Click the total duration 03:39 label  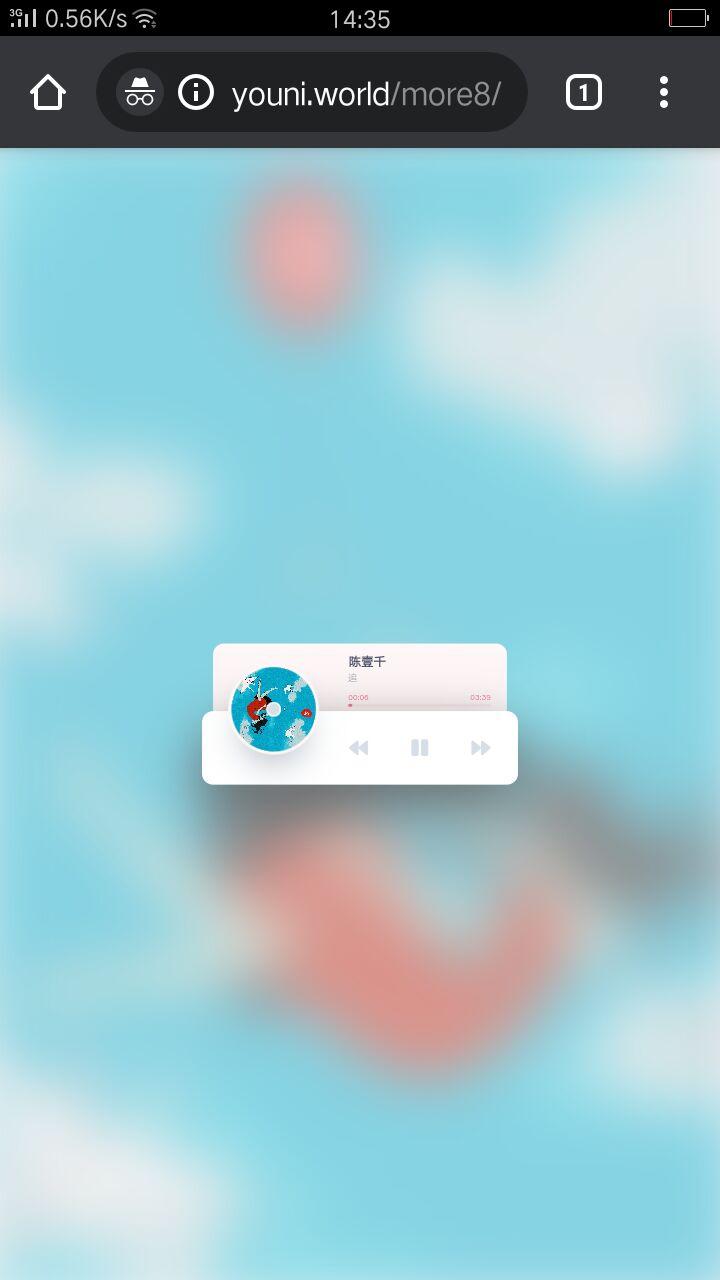[479, 696]
